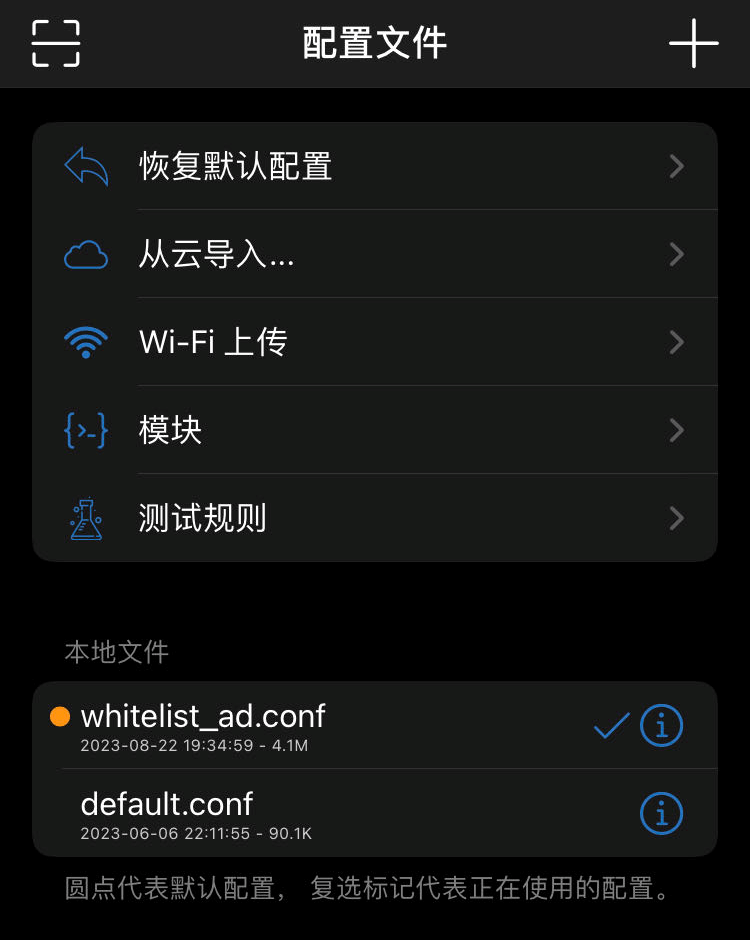
Task: Open 测试规则 rule testing
Action: 375,519
